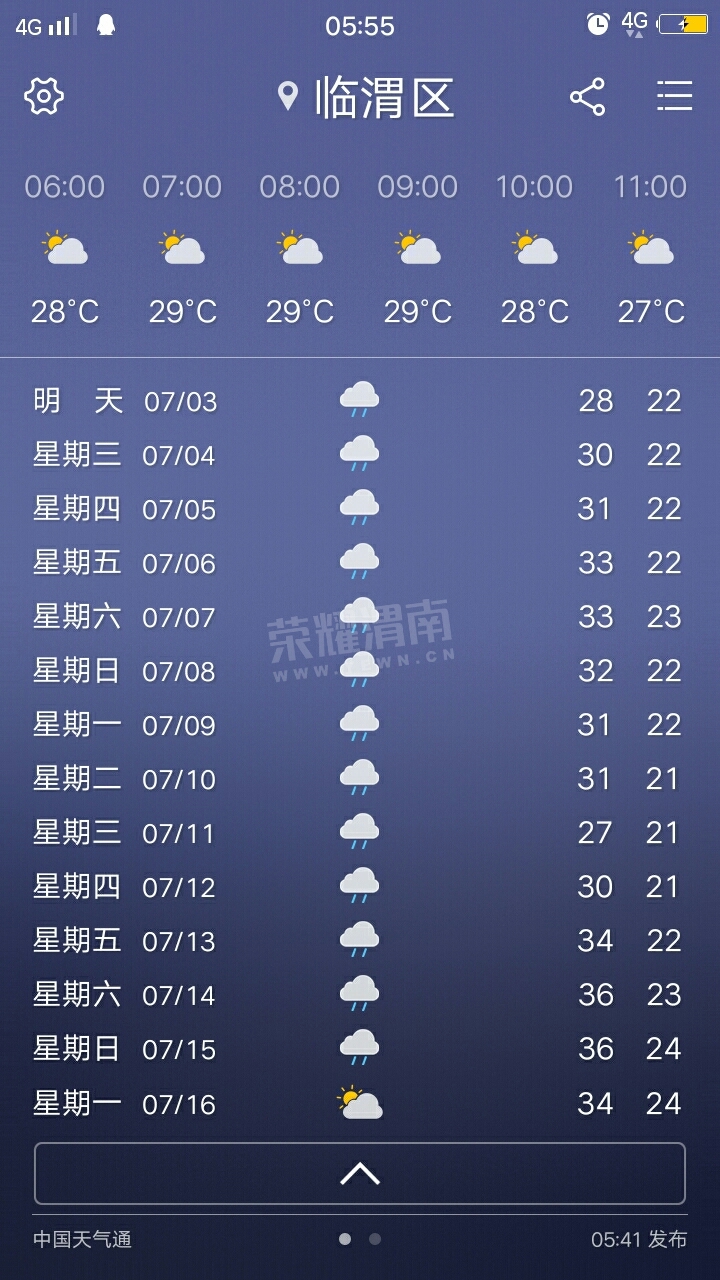This screenshot has width=720, height=1280.
Task: Share the weather forecast
Action: (588, 97)
